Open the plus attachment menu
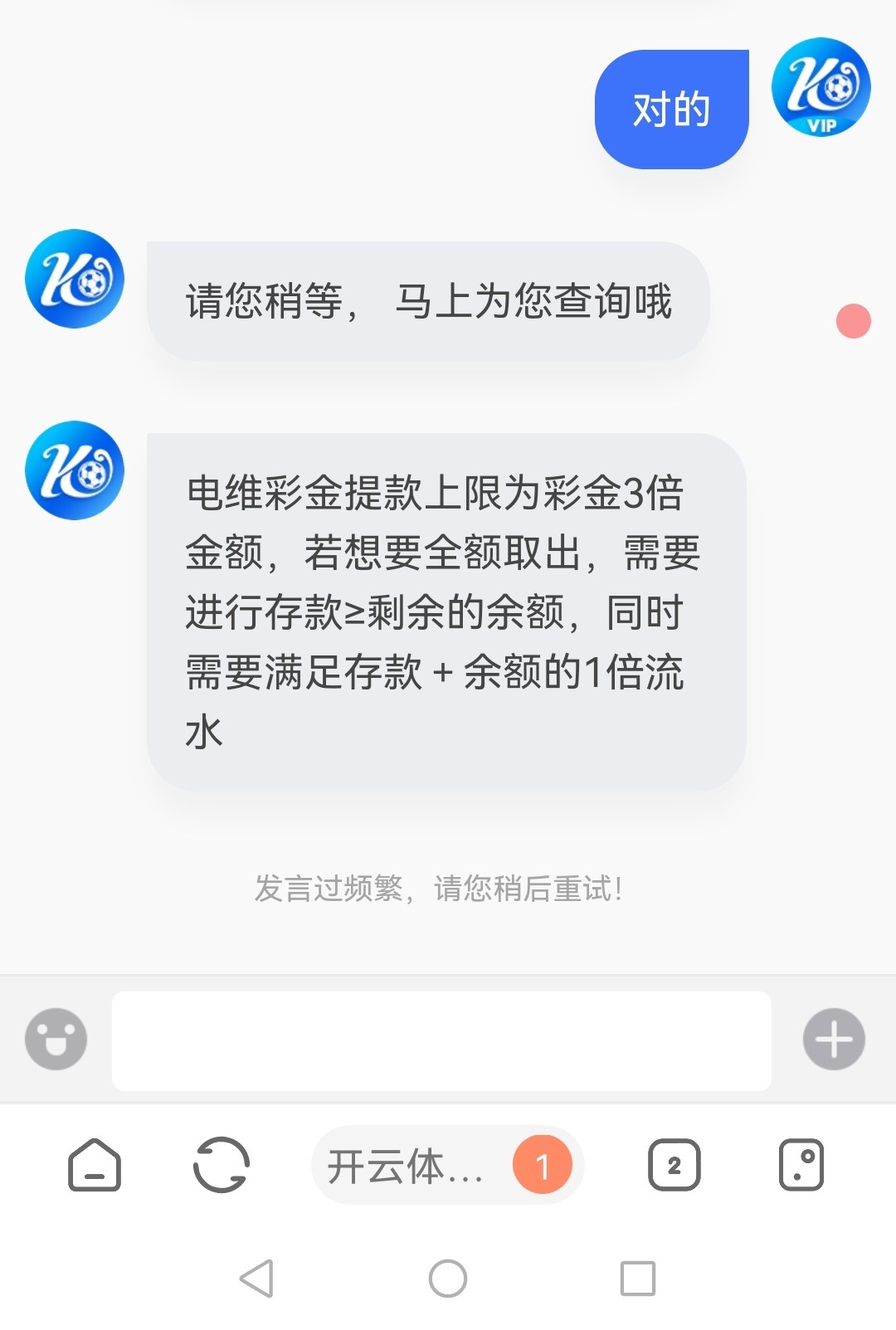 point(834,1039)
